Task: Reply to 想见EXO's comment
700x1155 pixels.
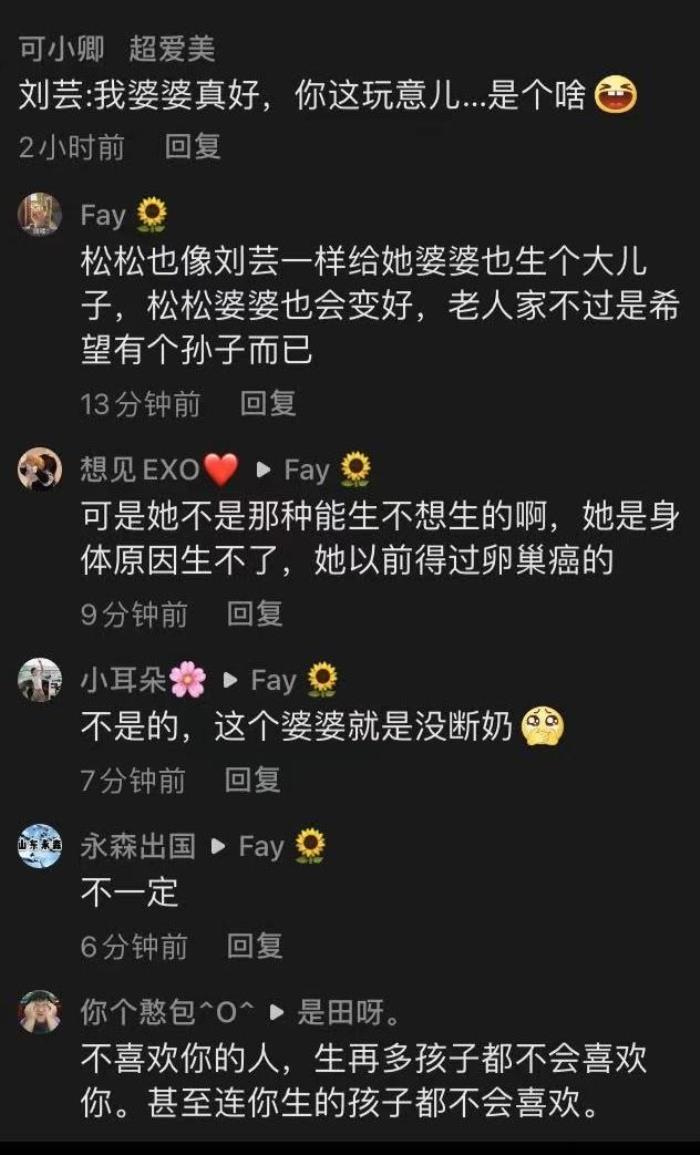Action: 255,614
